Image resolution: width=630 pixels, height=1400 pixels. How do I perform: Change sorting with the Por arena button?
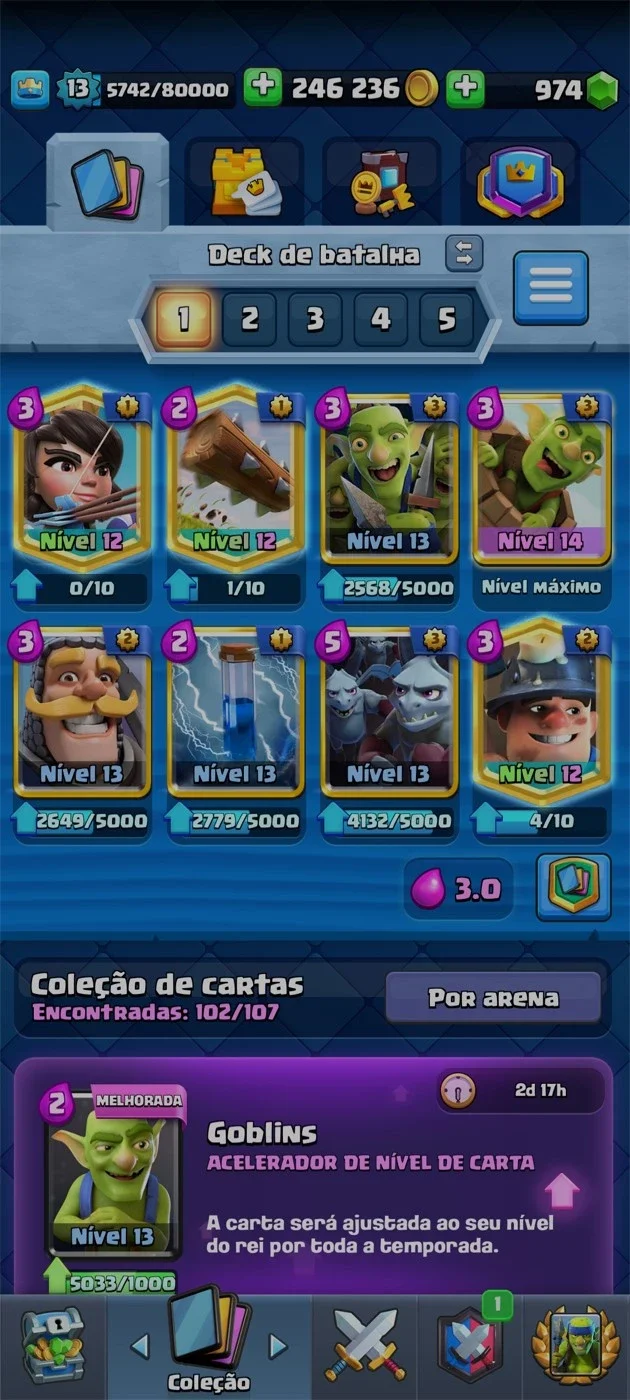[493, 997]
